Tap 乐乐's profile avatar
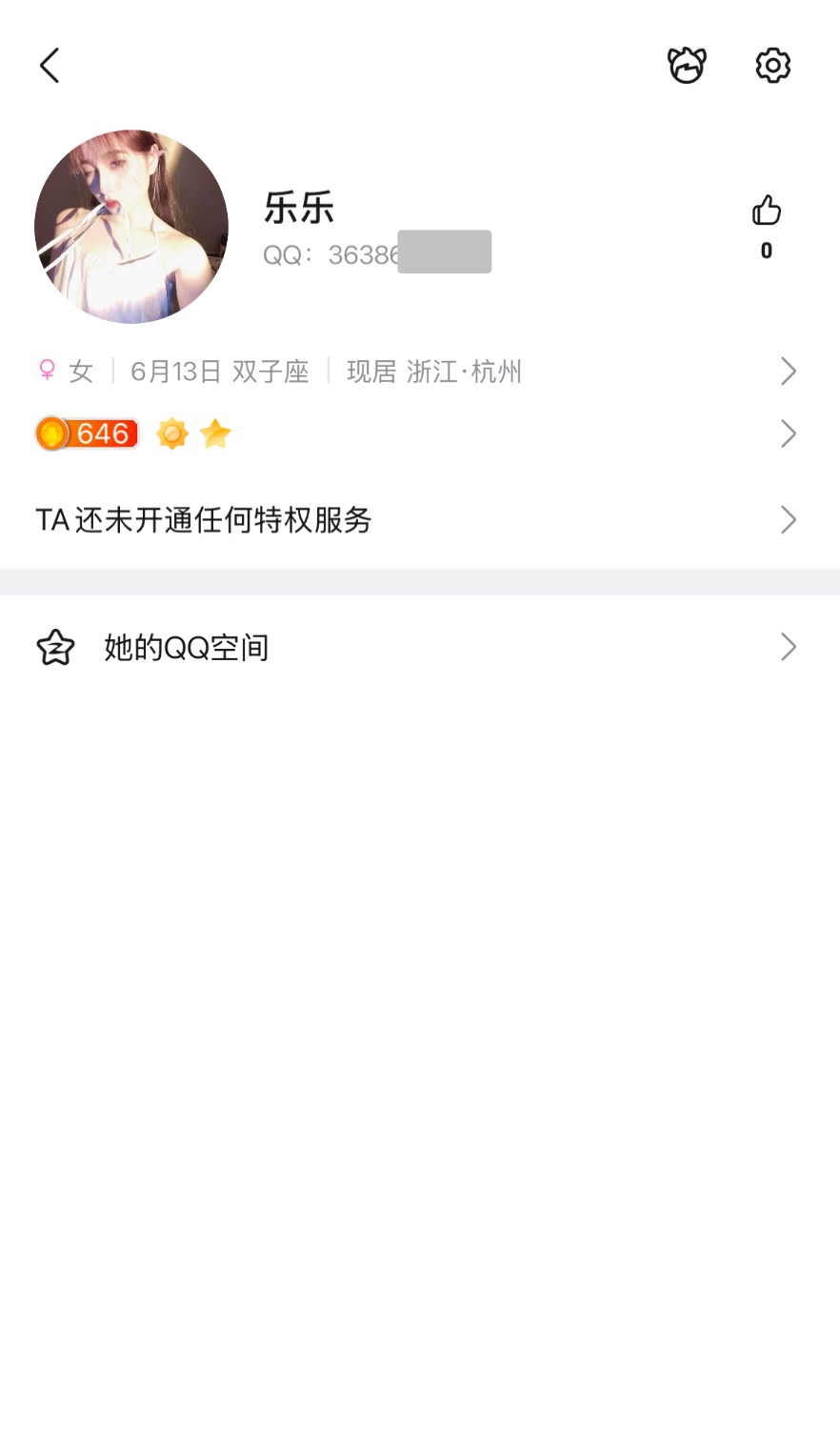 (x=131, y=227)
